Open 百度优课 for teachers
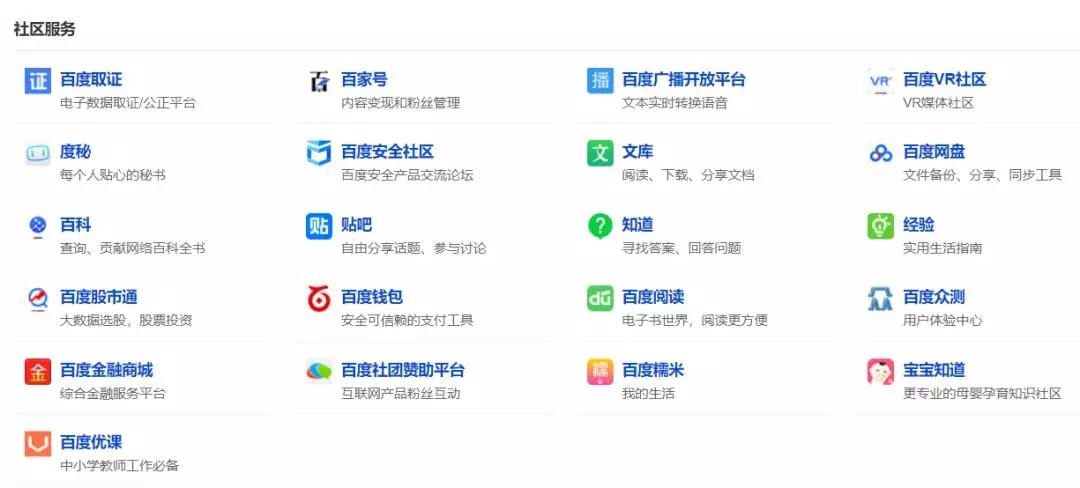1080x488 pixels. click(x=90, y=442)
